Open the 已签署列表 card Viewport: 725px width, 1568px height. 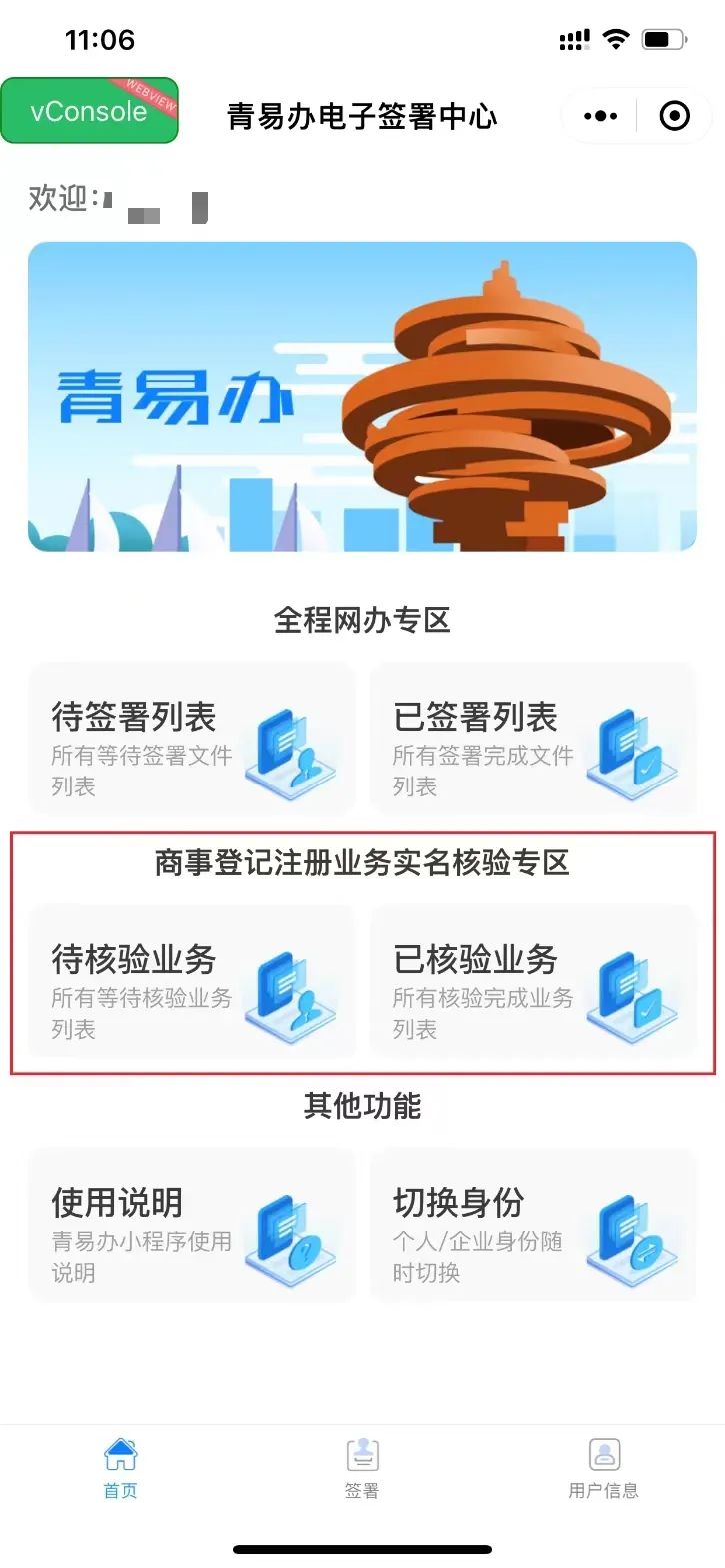point(533,738)
